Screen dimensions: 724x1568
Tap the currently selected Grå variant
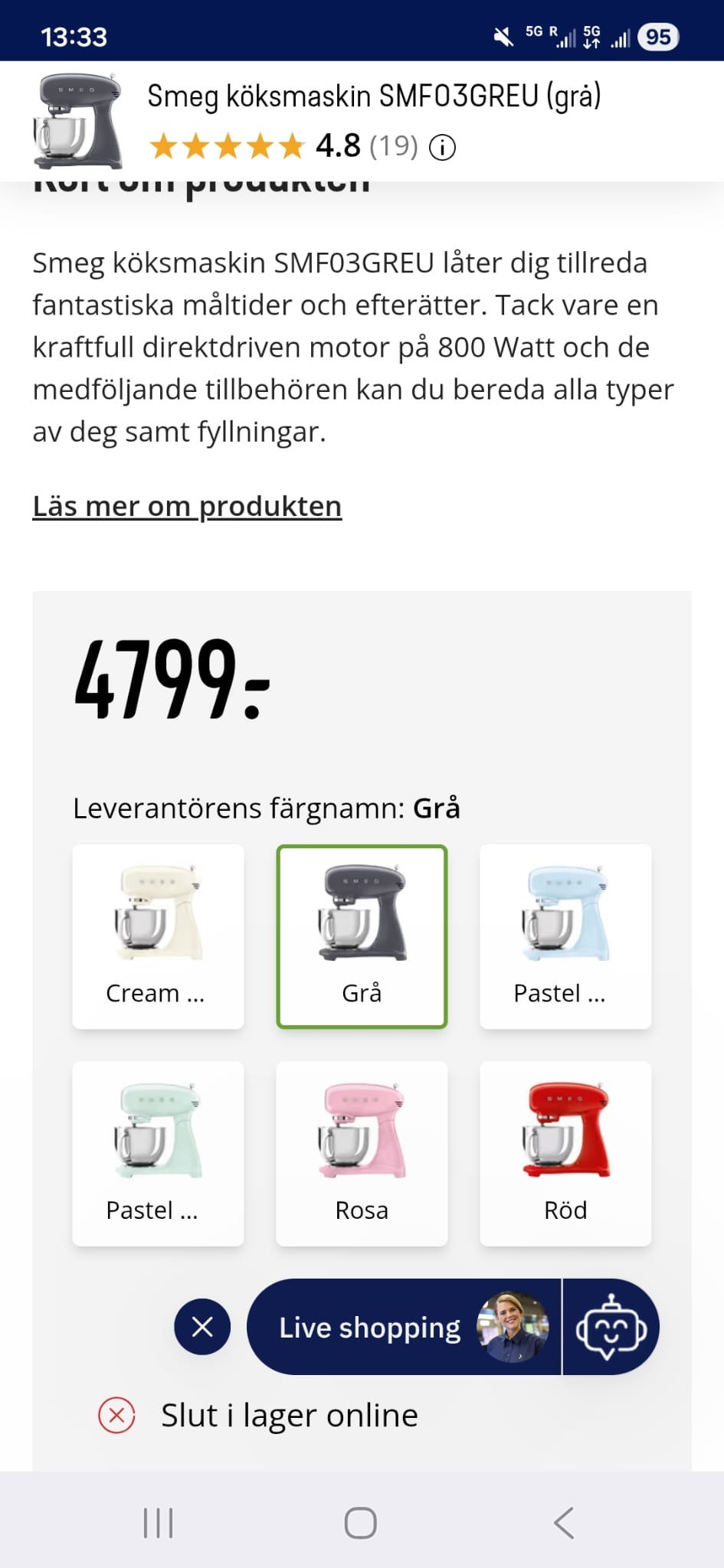(362, 936)
